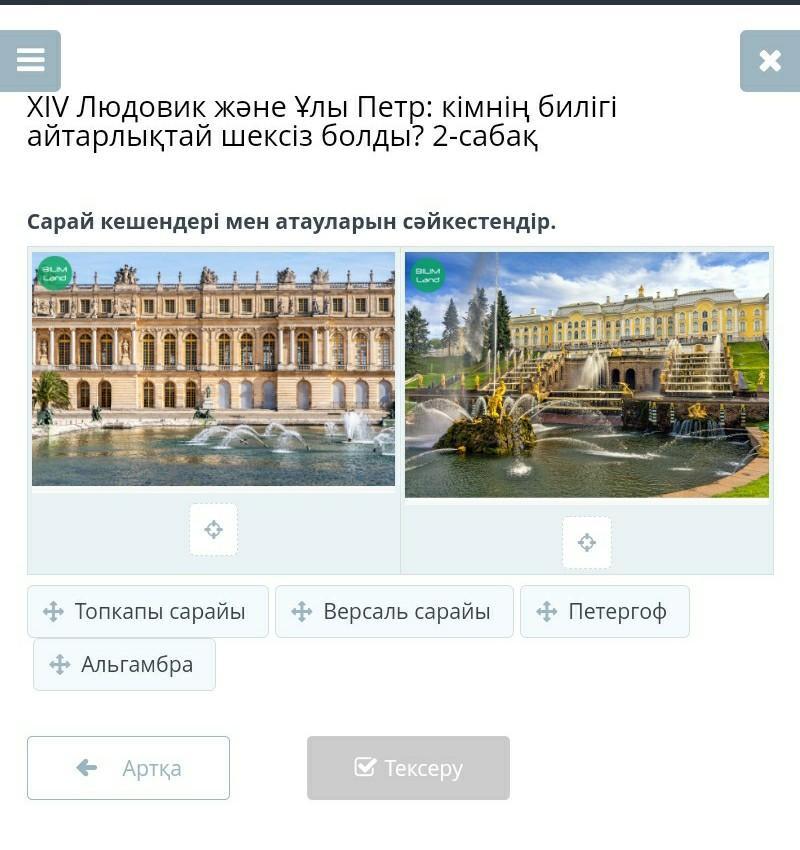Viewport: 800px width, 850px height.
Task: Tap the drop slot under the left palace photo
Action: click(x=213, y=529)
